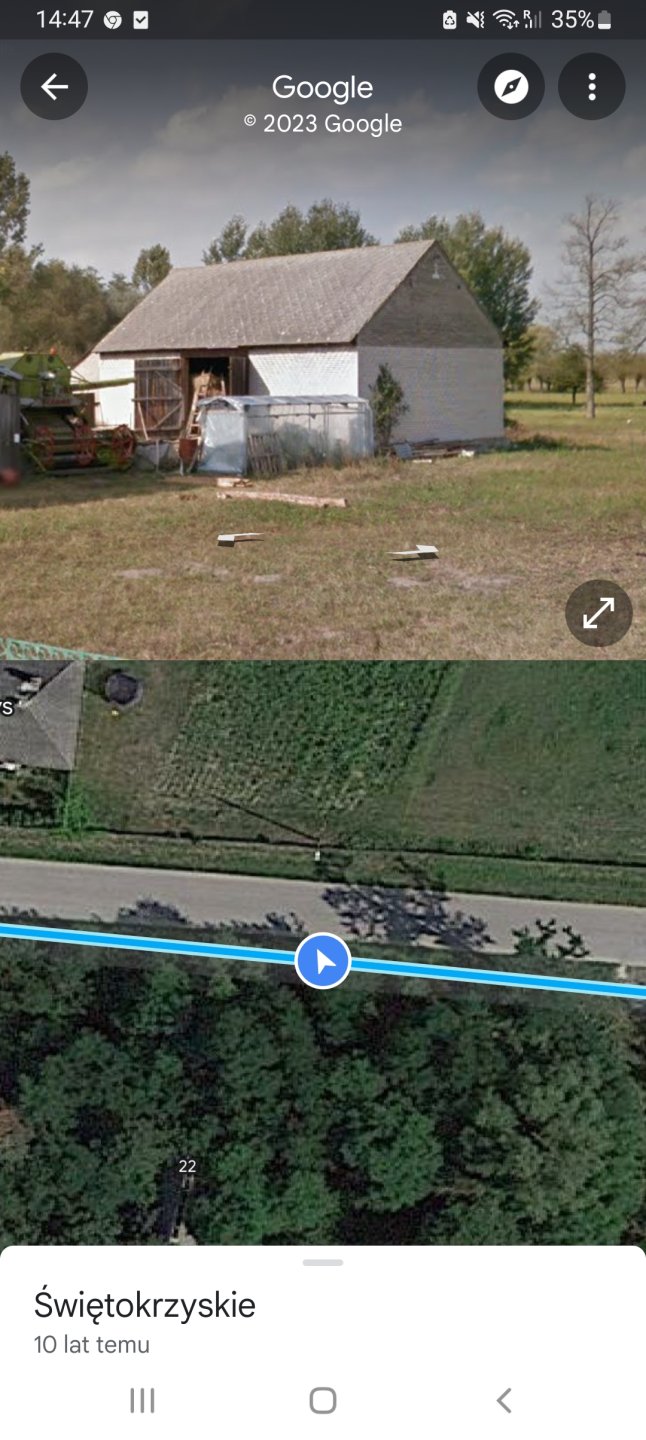This screenshot has width=646, height=1440.
Task: Expand Street View to full screen
Action: pos(598,613)
